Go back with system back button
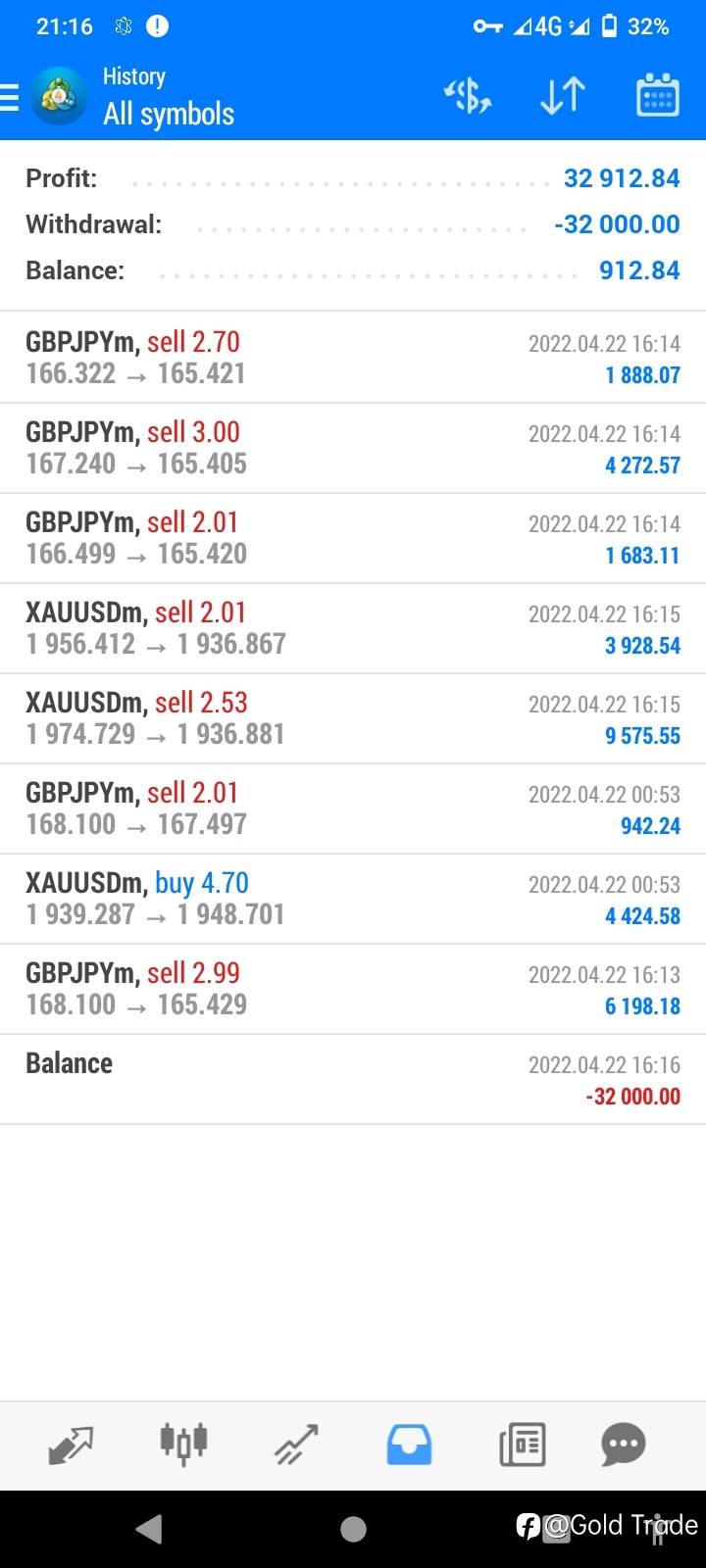 (149, 1529)
